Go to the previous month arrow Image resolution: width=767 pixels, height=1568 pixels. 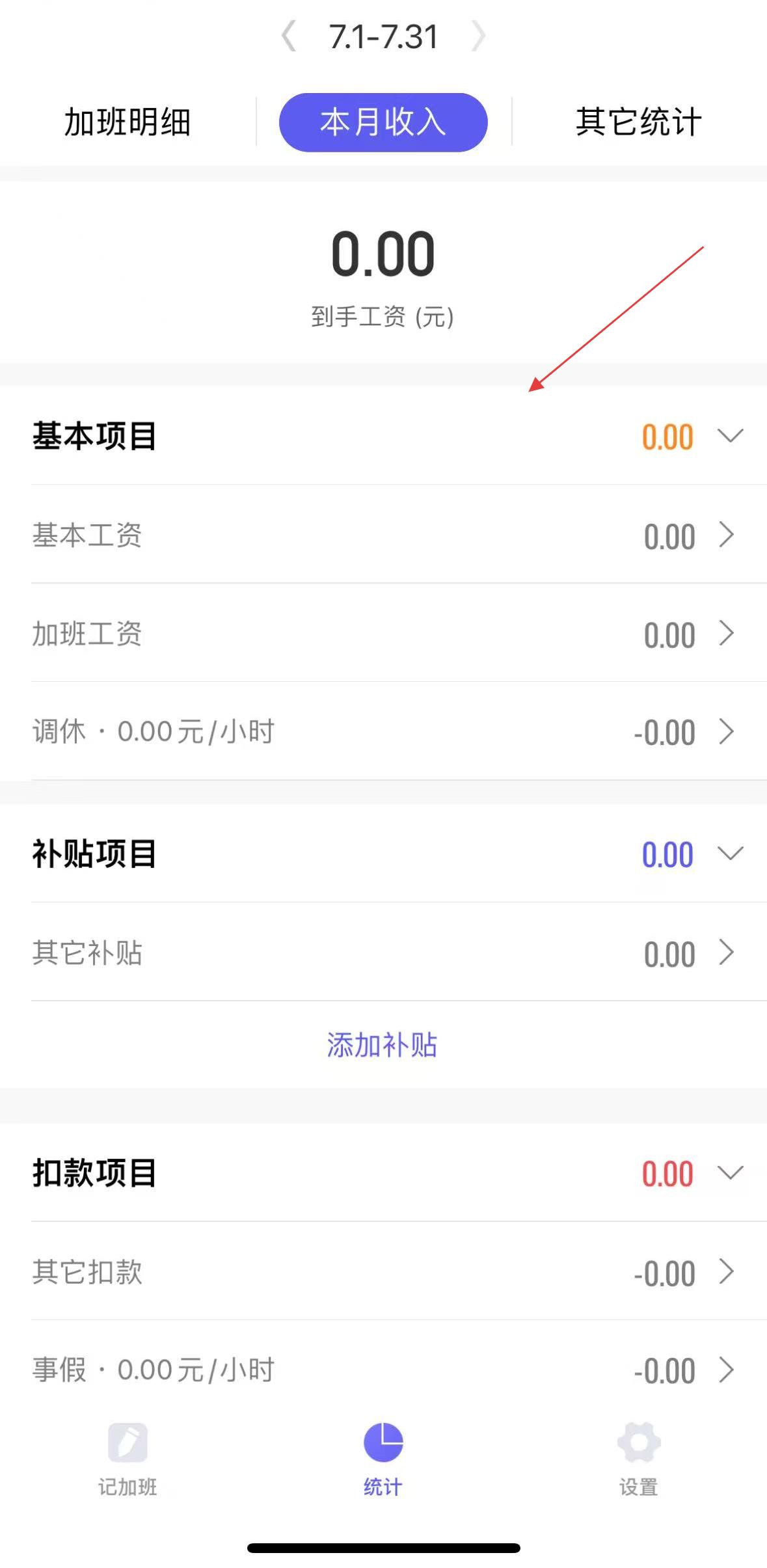[x=289, y=36]
